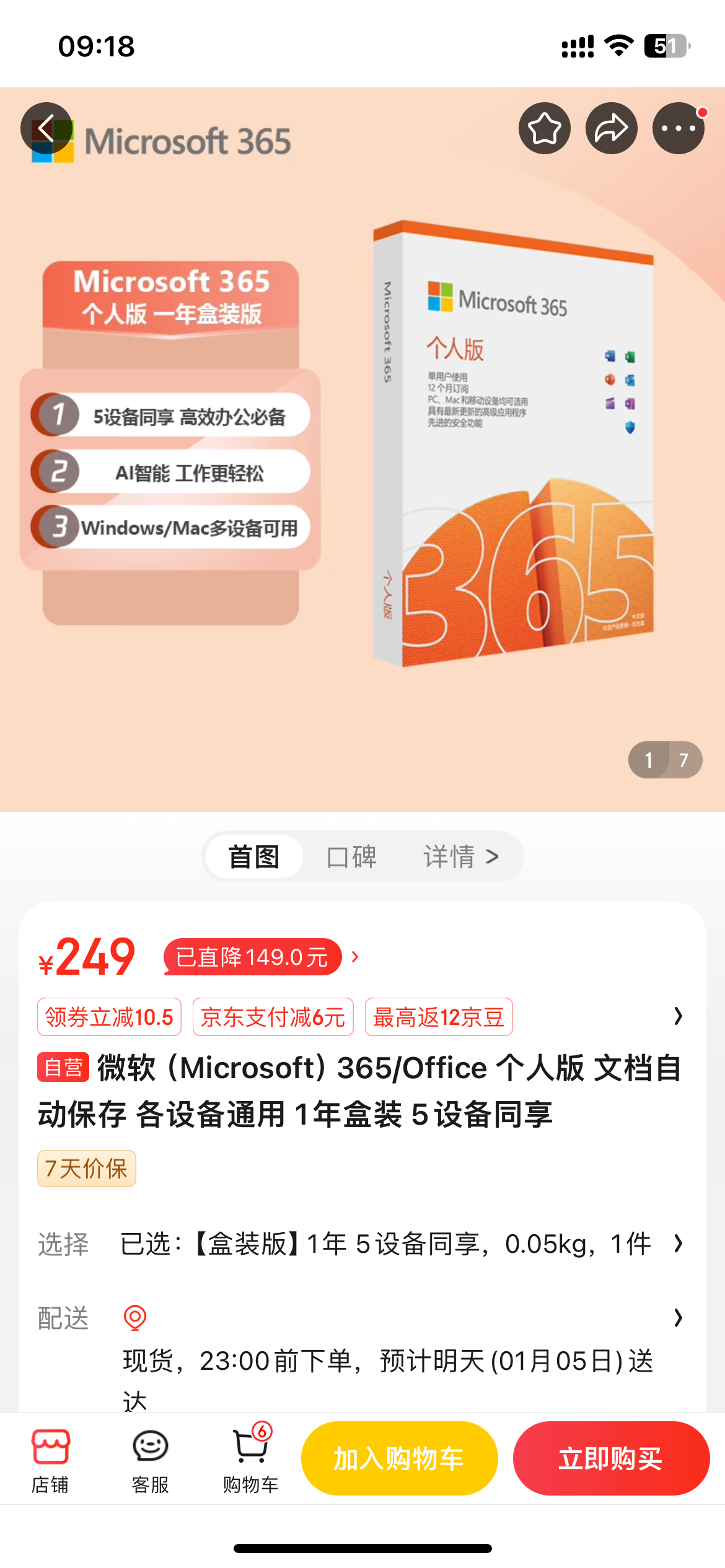Claim the 领券立减10.5 coupon

coord(109,1017)
